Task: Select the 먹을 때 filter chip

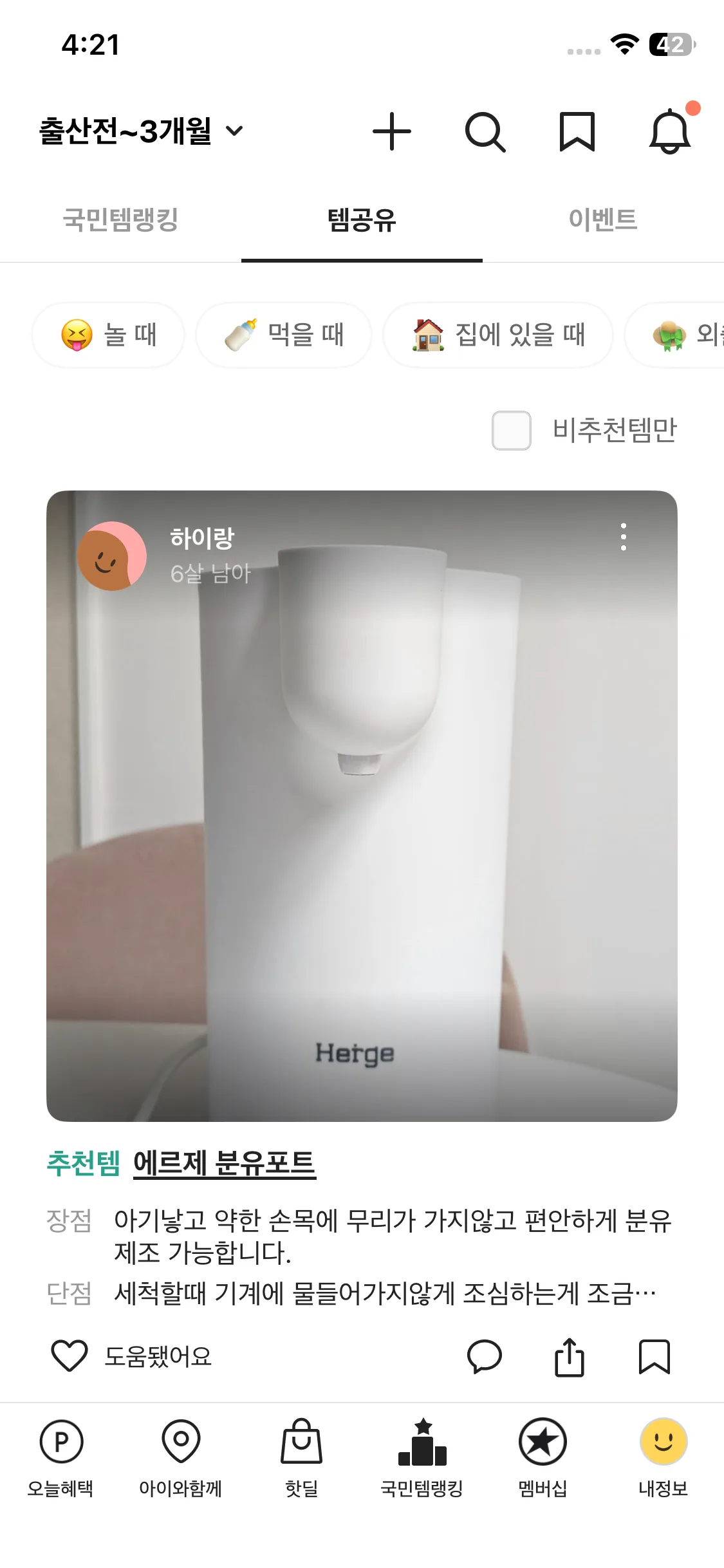Action: (284, 335)
